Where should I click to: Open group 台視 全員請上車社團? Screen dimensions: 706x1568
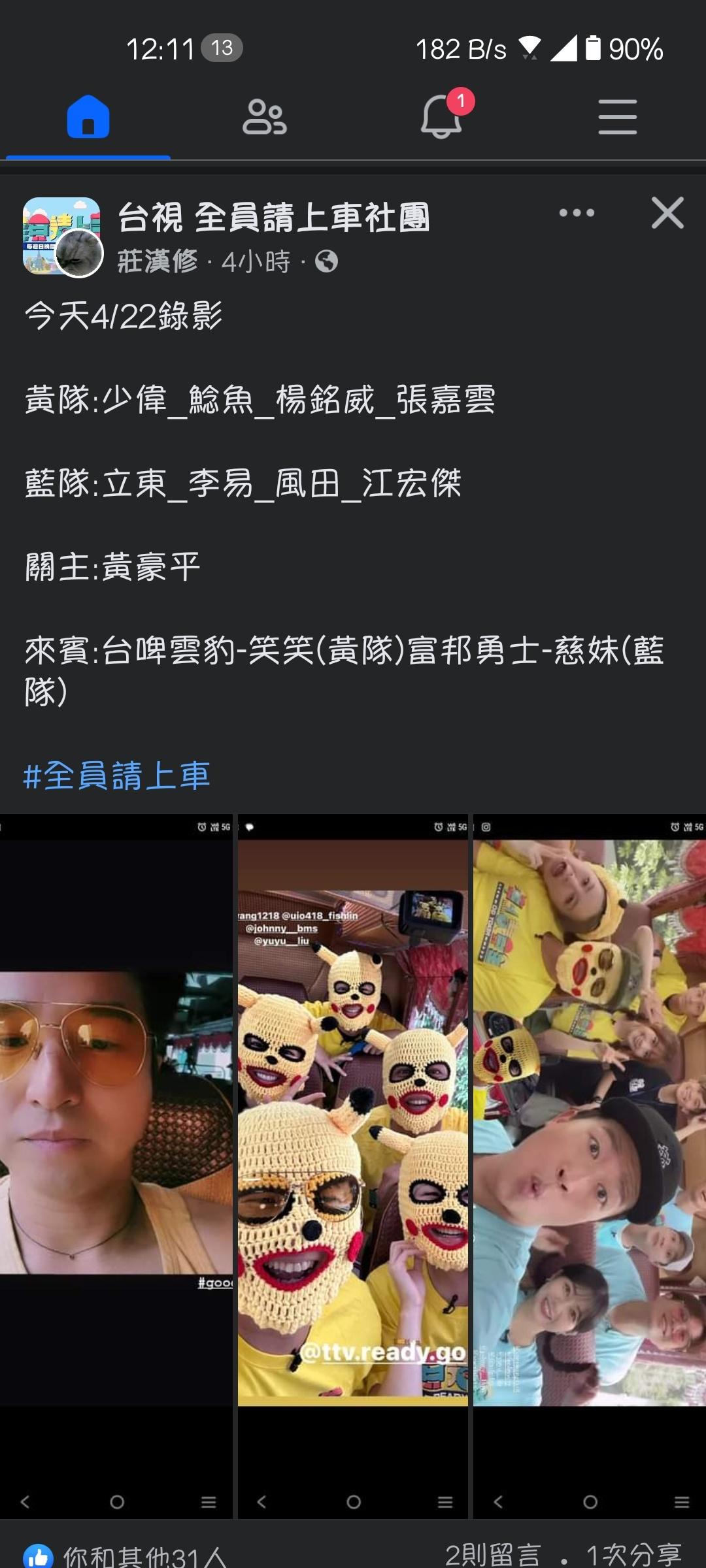point(273,218)
